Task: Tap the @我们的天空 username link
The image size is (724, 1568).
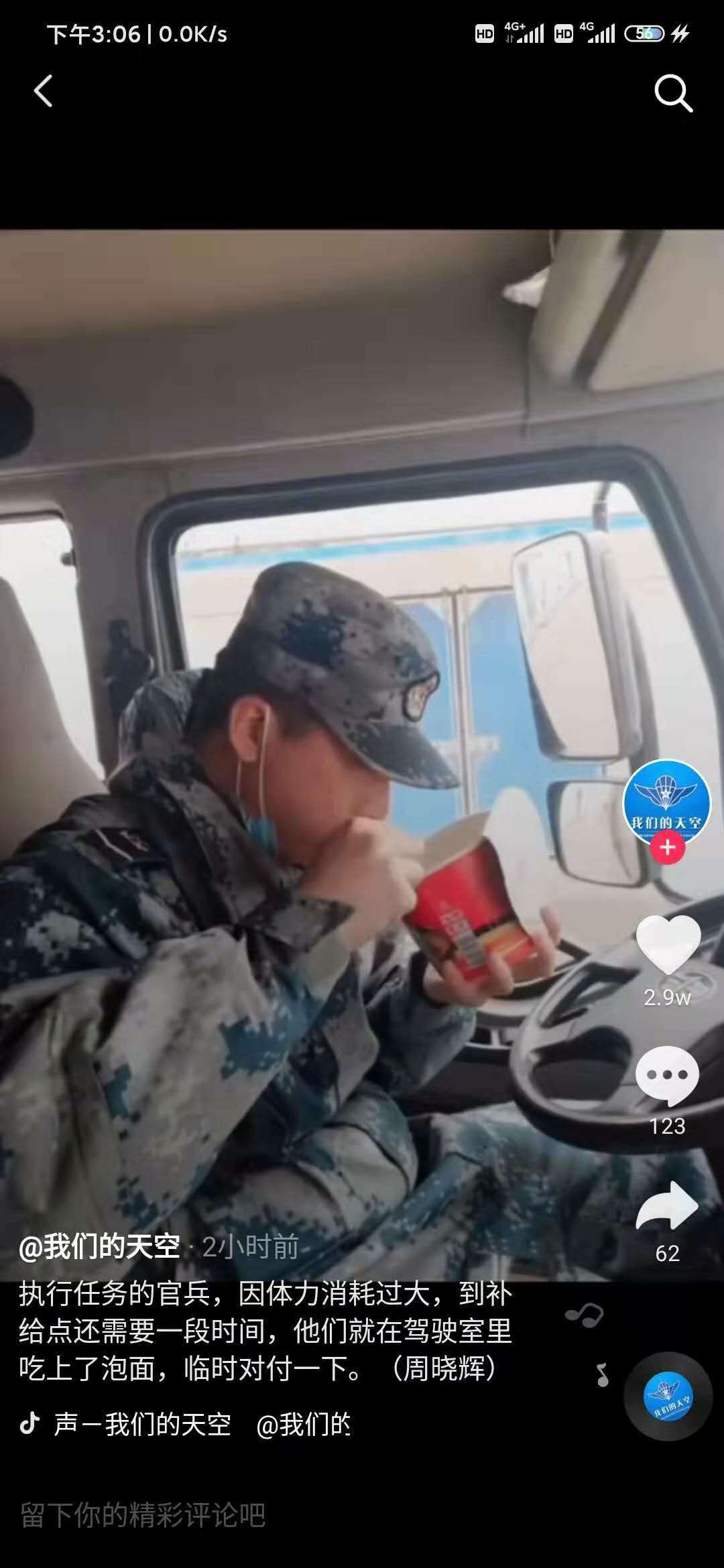Action: (99, 1247)
